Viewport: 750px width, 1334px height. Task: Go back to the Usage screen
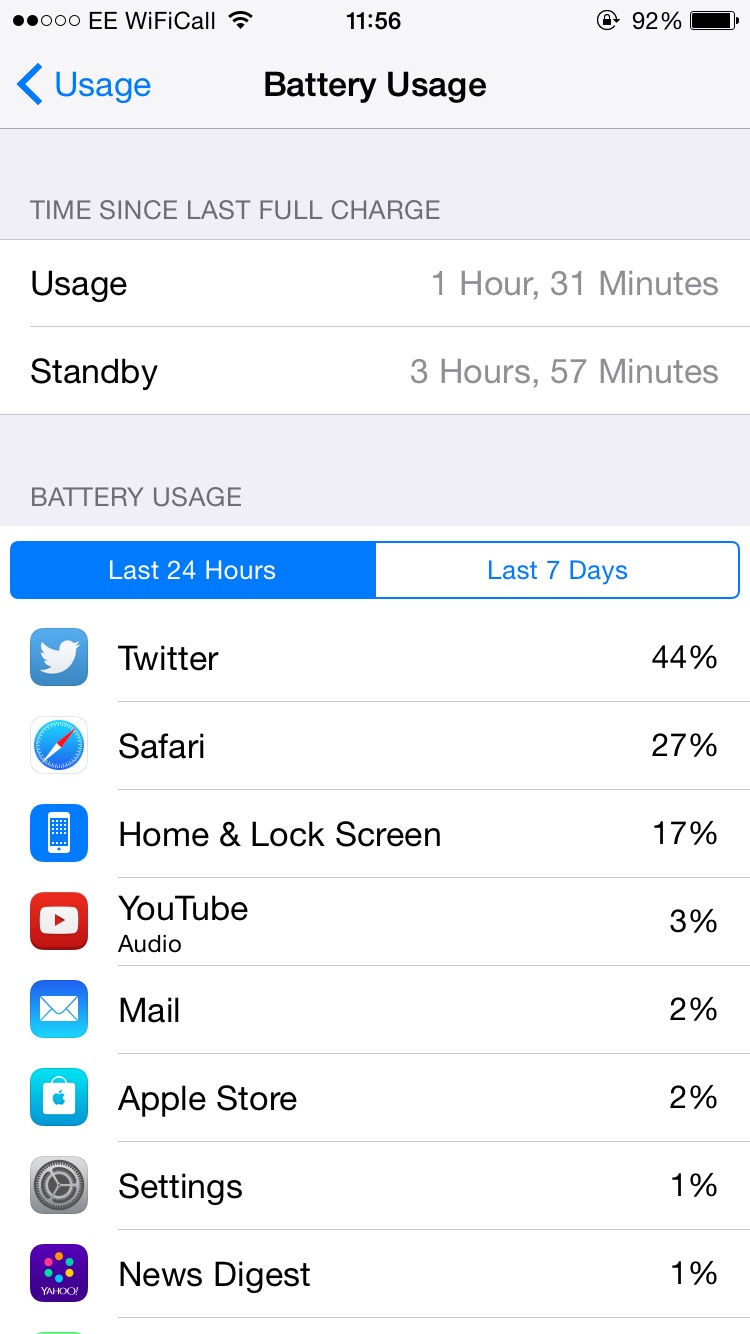(x=84, y=85)
